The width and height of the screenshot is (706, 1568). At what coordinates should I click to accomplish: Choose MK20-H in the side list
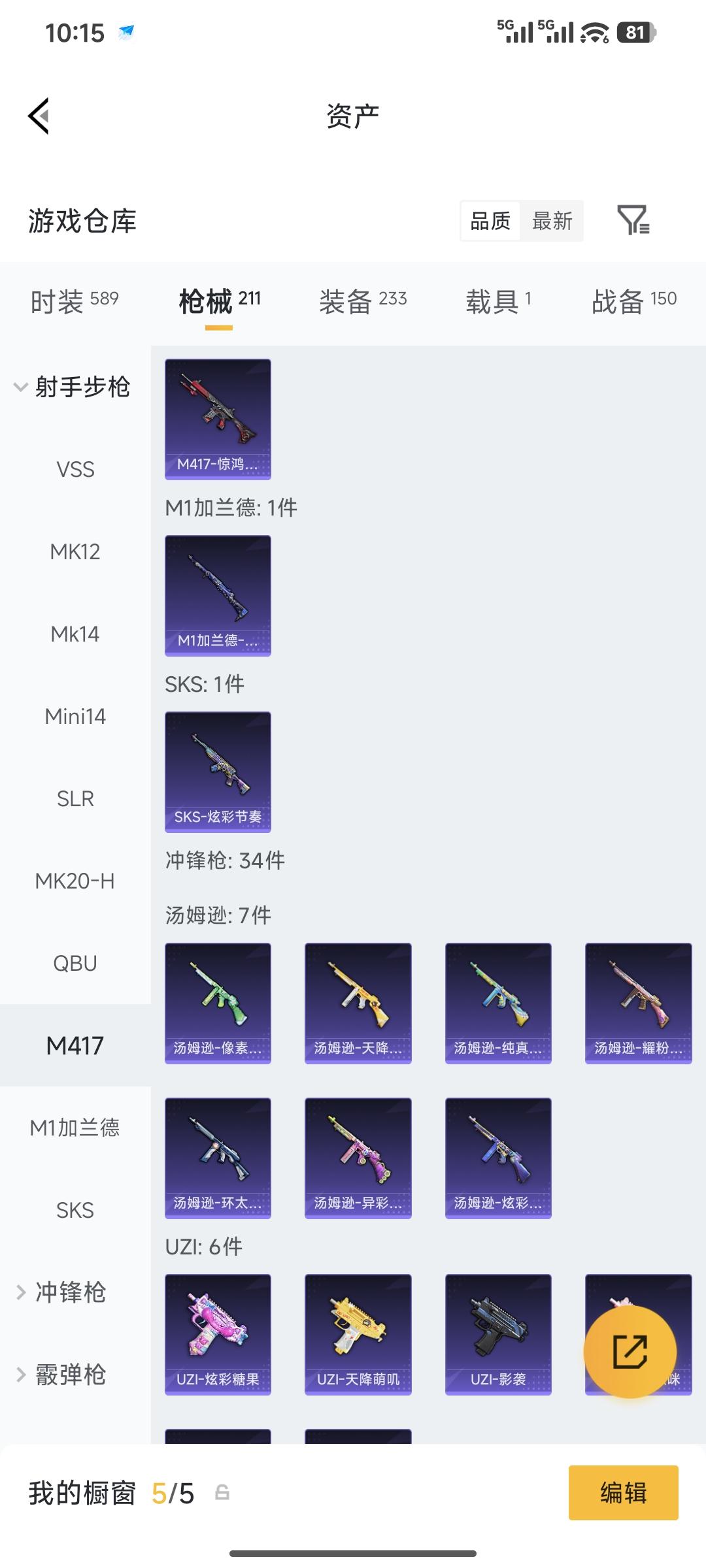tap(75, 881)
